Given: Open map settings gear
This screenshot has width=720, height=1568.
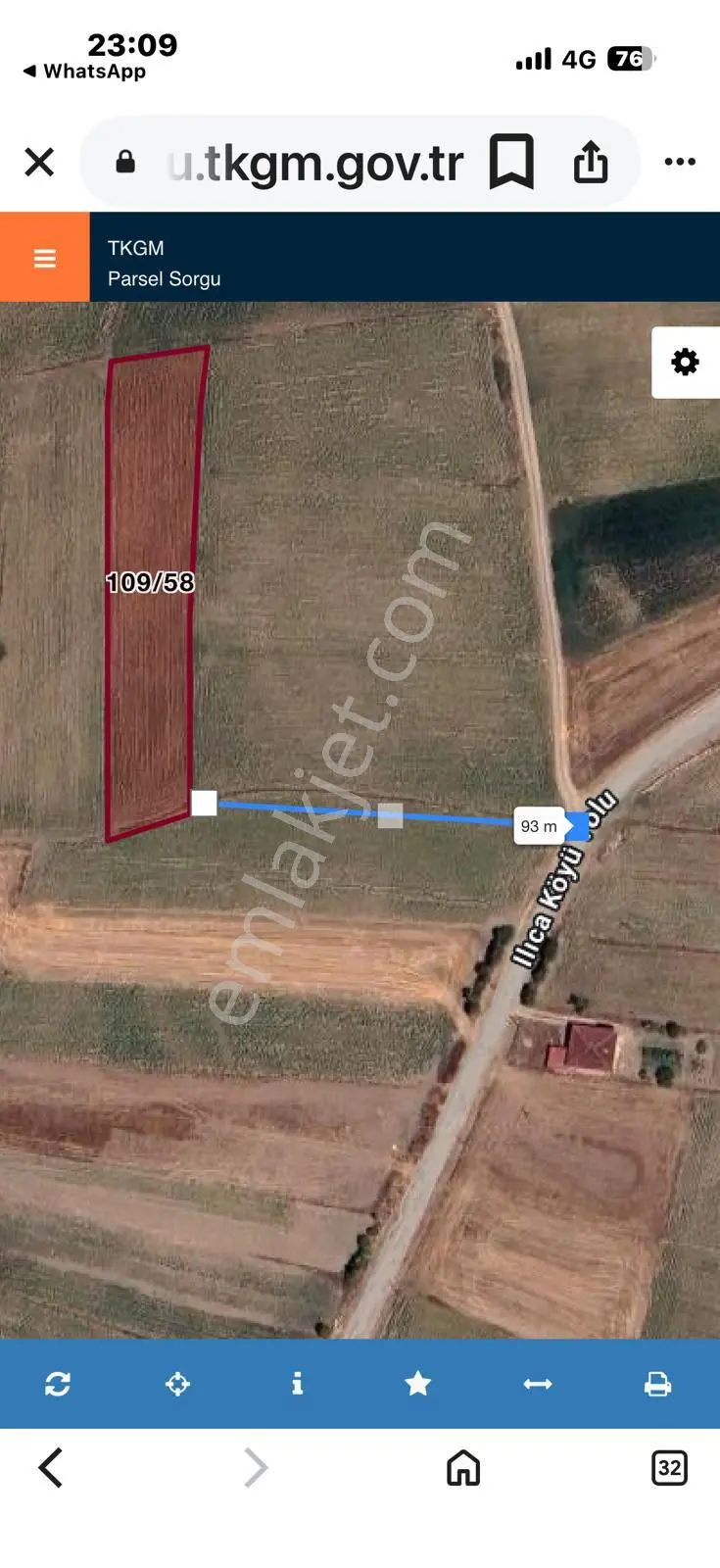Looking at the screenshot, I should tap(685, 363).
